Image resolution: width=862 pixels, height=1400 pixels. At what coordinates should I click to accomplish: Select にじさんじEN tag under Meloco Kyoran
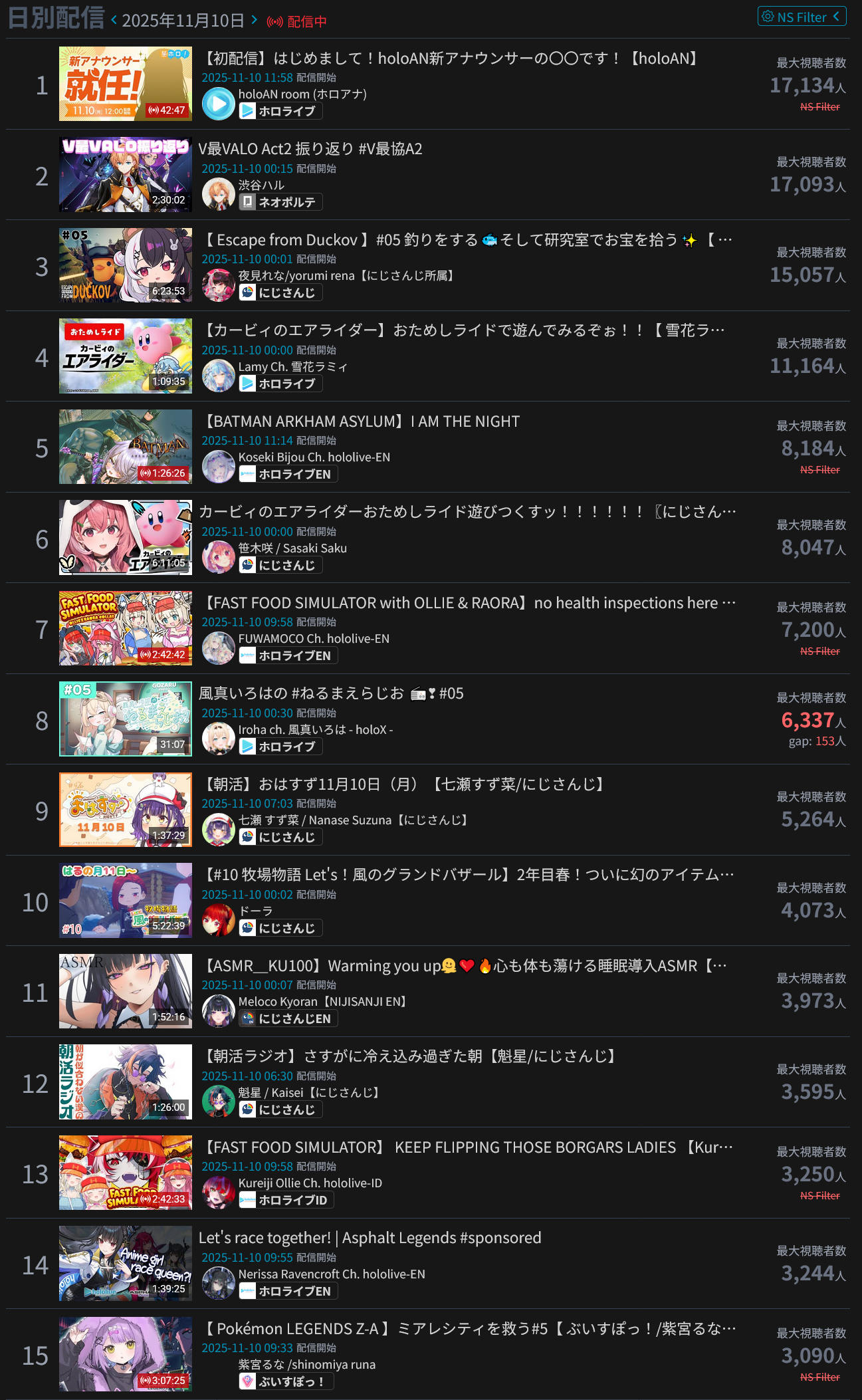(x=288, y=1018)
